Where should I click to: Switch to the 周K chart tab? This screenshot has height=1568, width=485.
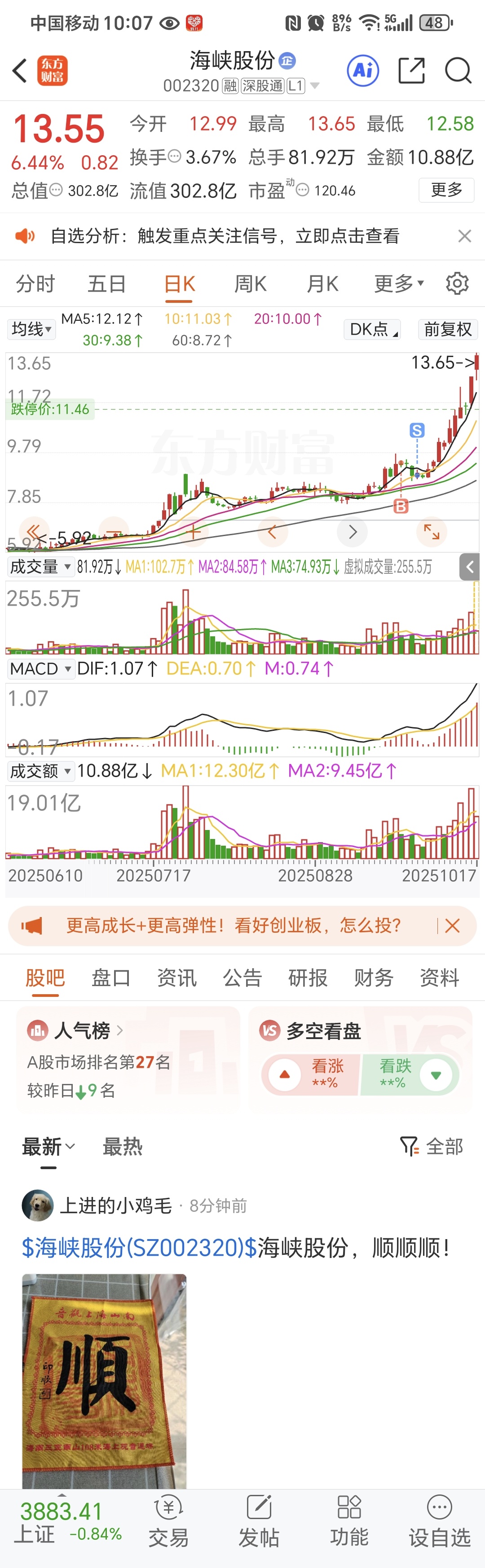coord(251,284)
